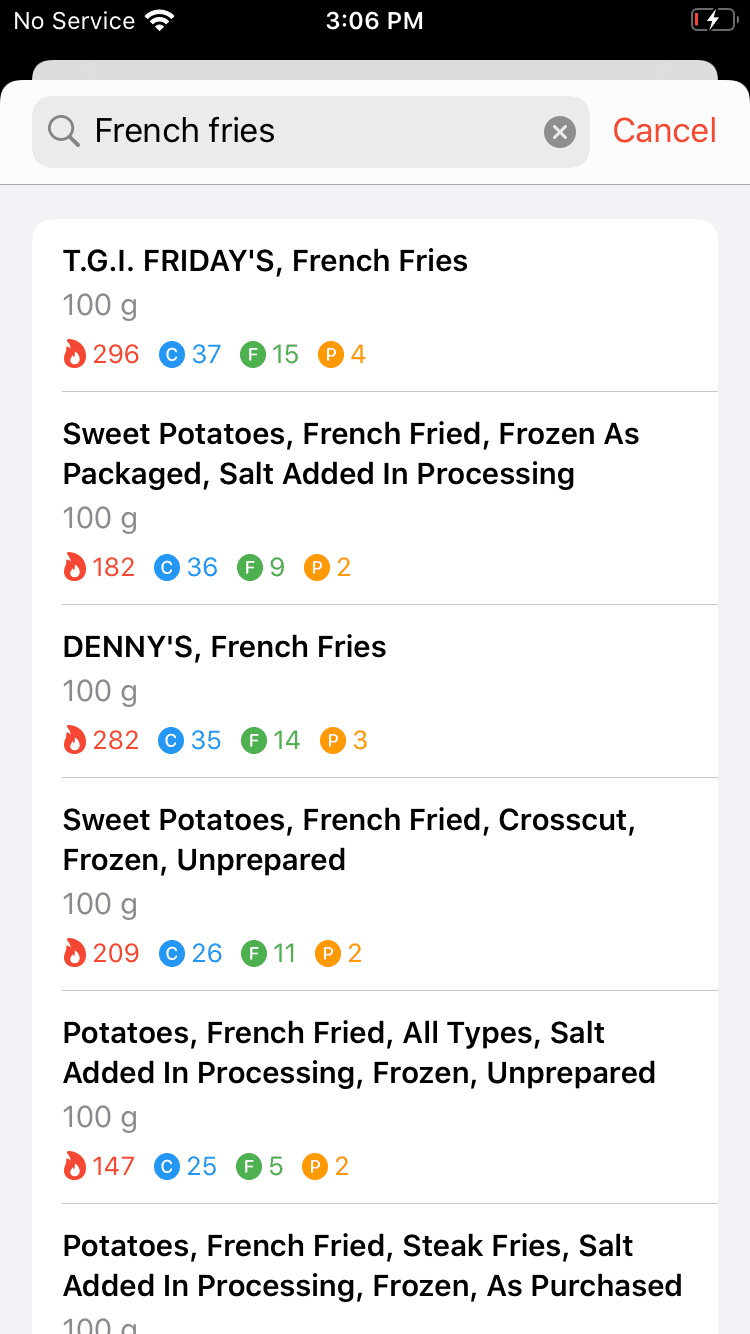Viewport: 750px width, 1334px height.
Task: Clear the search text
Action: click(x=560, y=131)
